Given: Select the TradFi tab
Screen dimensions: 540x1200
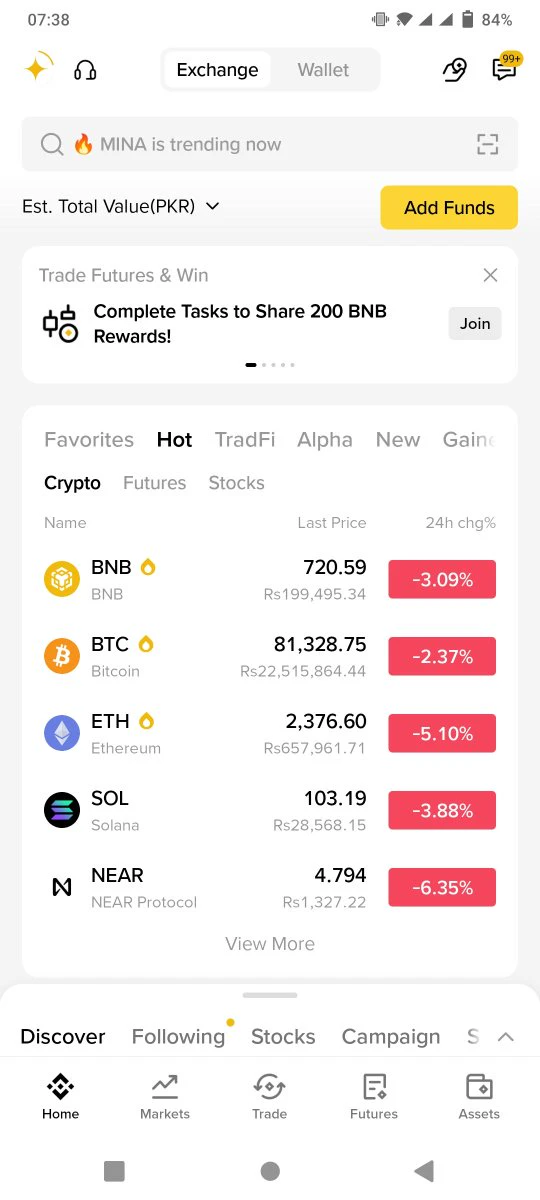Looking at the screenshot, I should 245,440.
